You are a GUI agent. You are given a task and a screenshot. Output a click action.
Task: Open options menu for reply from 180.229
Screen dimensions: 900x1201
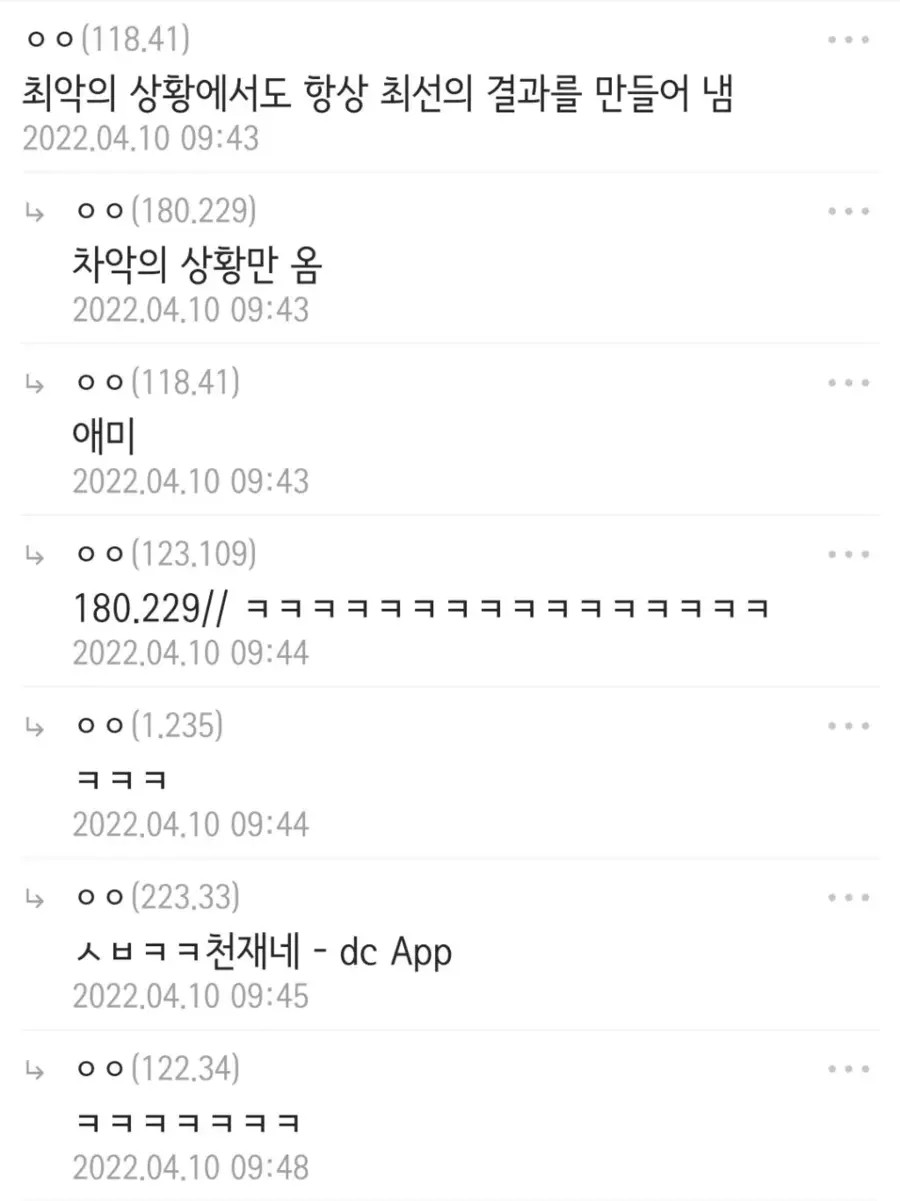click(849, 210)
